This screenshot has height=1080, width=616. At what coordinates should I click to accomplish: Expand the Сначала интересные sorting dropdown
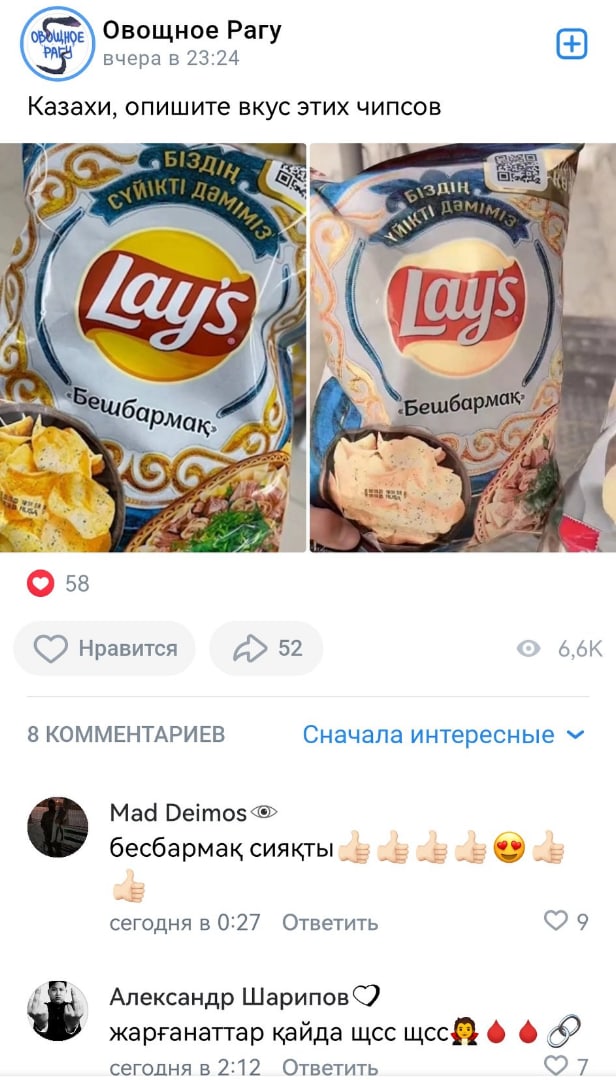pyautogui.click(x=444, y=735)
